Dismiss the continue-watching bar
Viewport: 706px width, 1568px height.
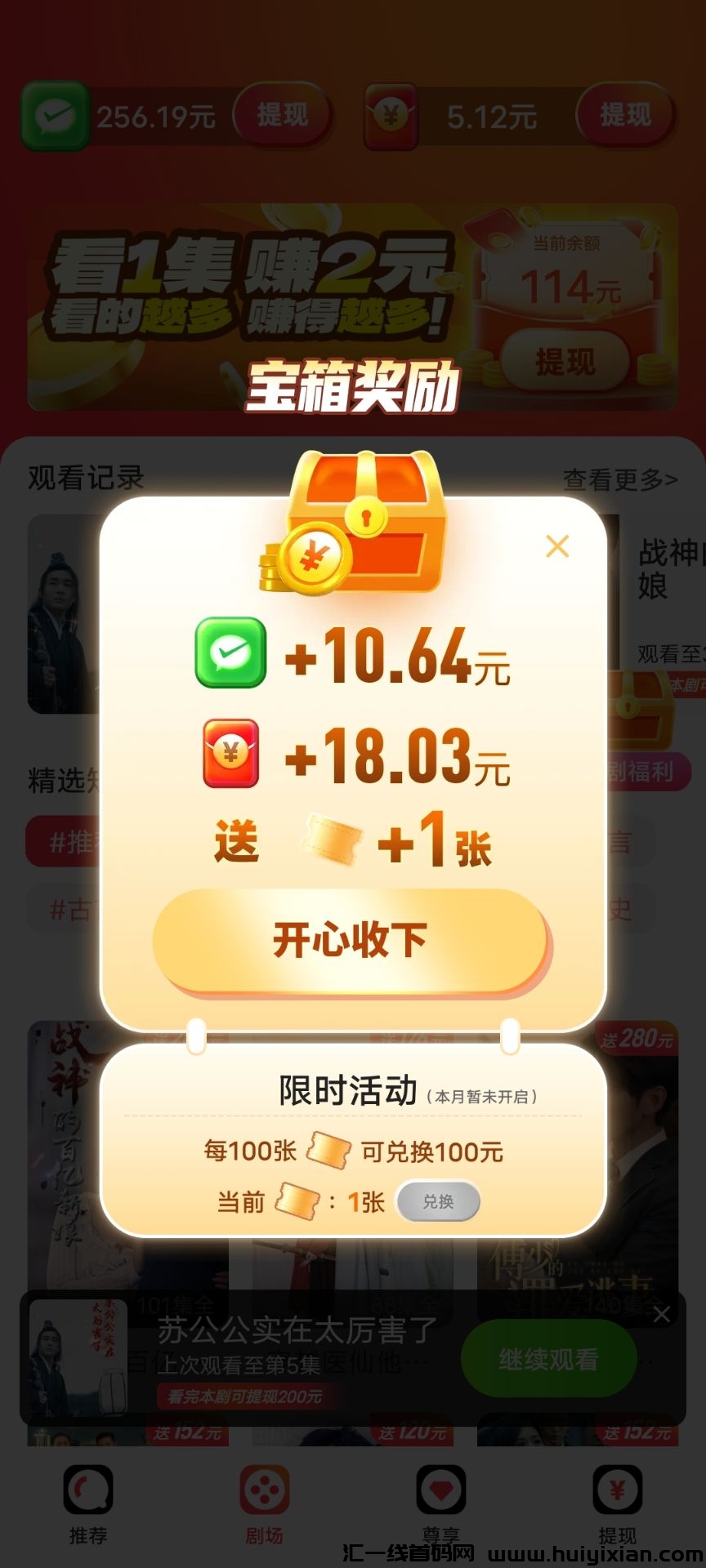[x=662, y=1314]
